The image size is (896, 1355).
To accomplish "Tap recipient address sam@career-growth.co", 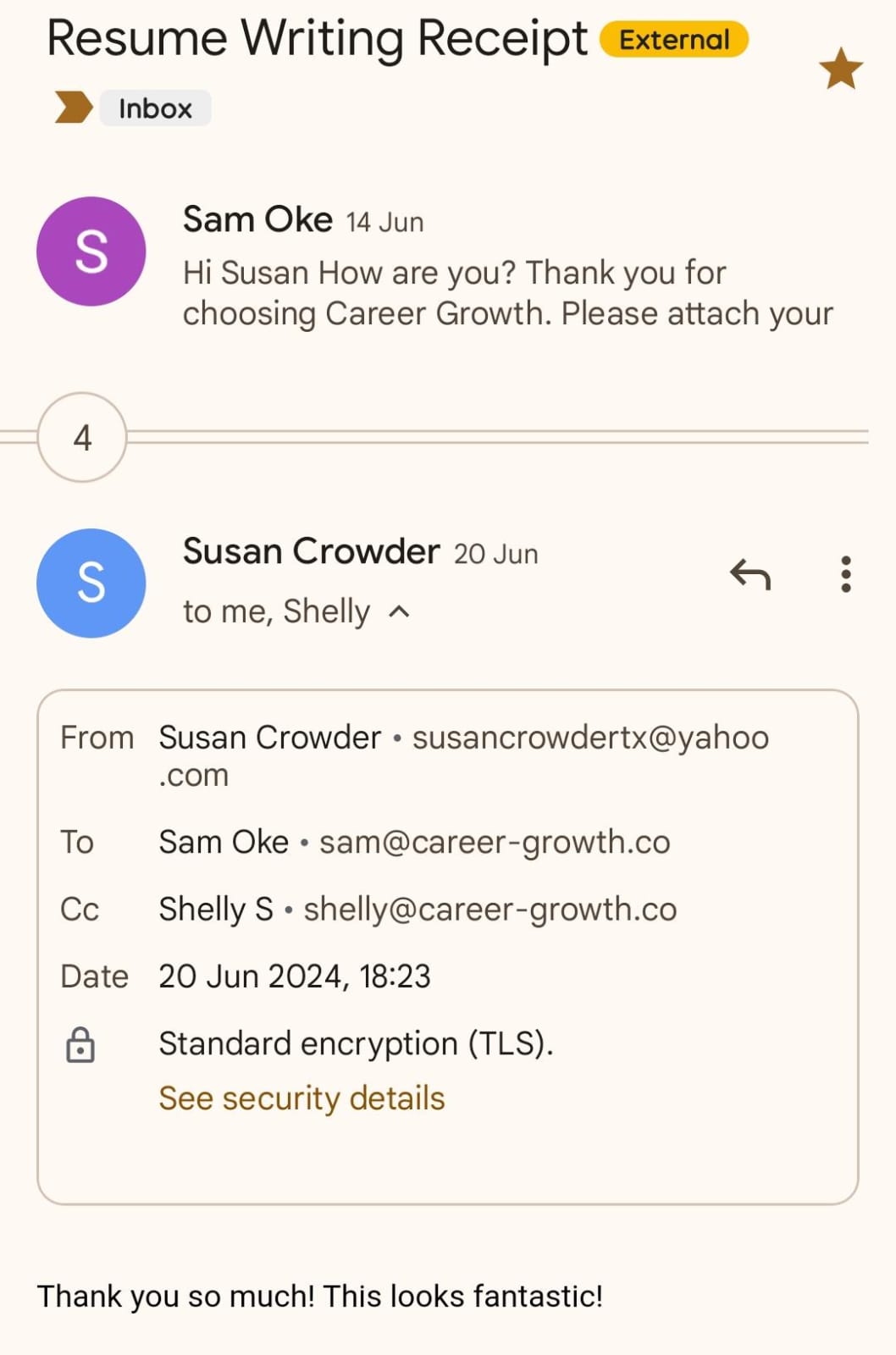I will [495, 843].
